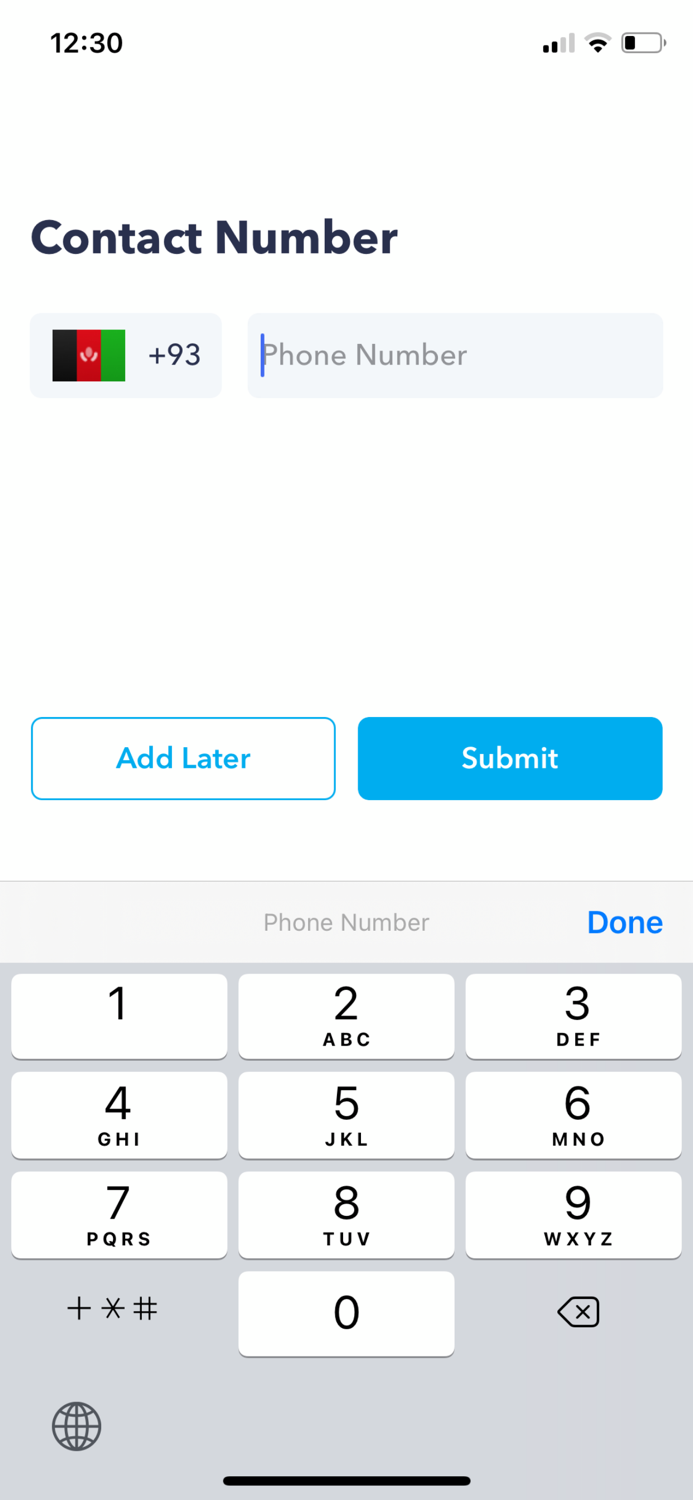The image size is (693, 1500).
Task: Enter digit 5 on the keypad
Action: click(x=346, y=1116)
